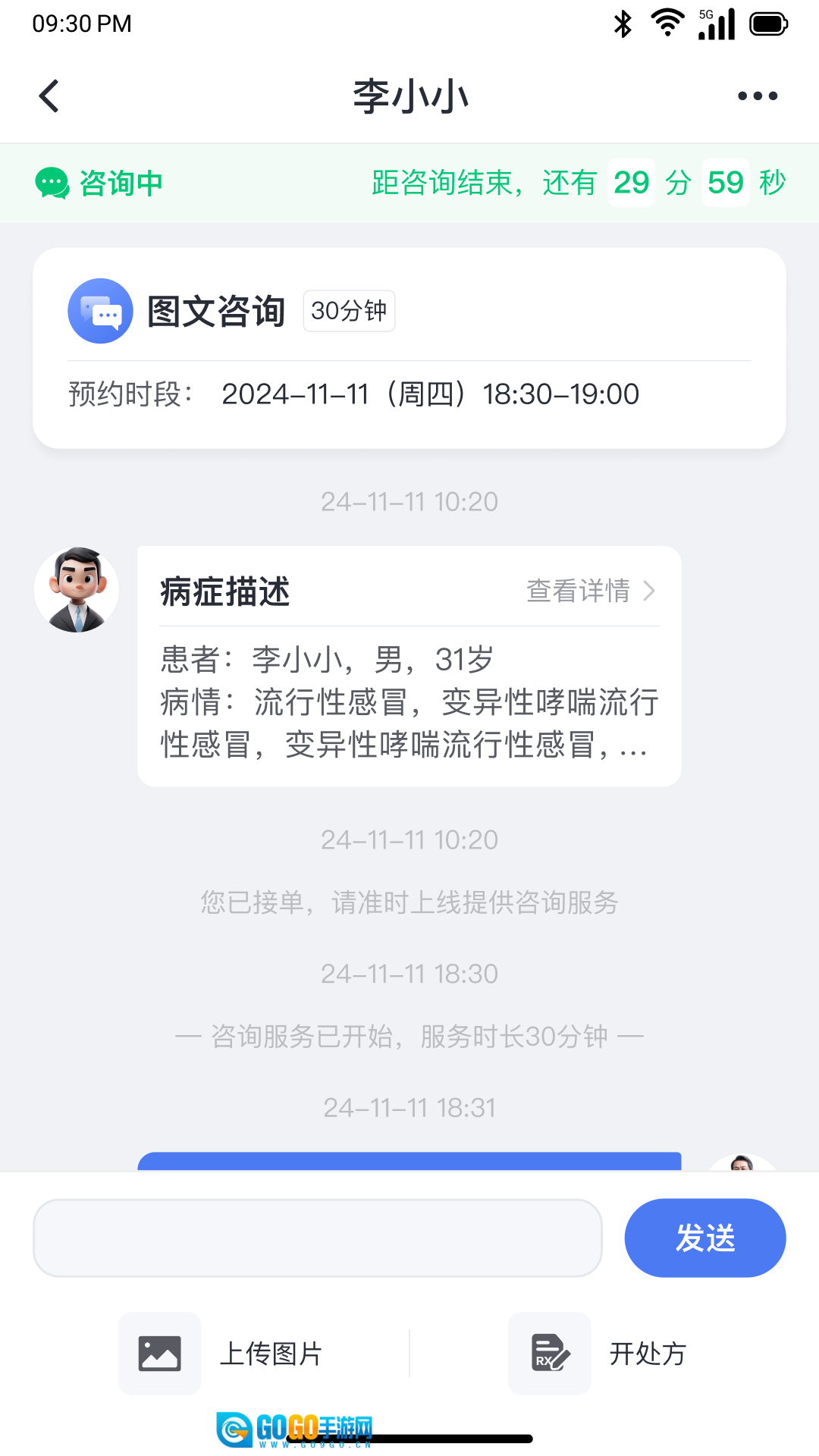Open the three-dot overflow menu
The width and height of the screenshot is (819, 1456).
(x=757, y=96)
